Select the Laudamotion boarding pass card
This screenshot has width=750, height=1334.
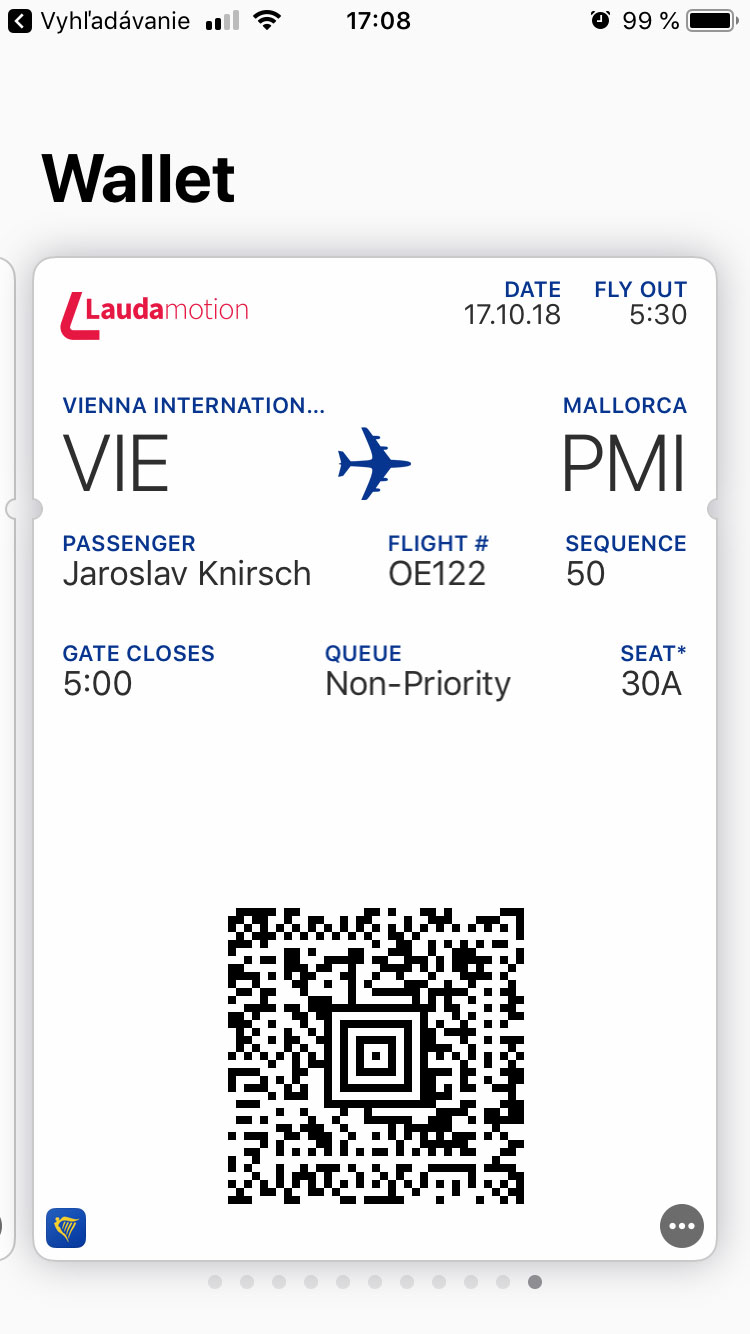click(375, 759)
